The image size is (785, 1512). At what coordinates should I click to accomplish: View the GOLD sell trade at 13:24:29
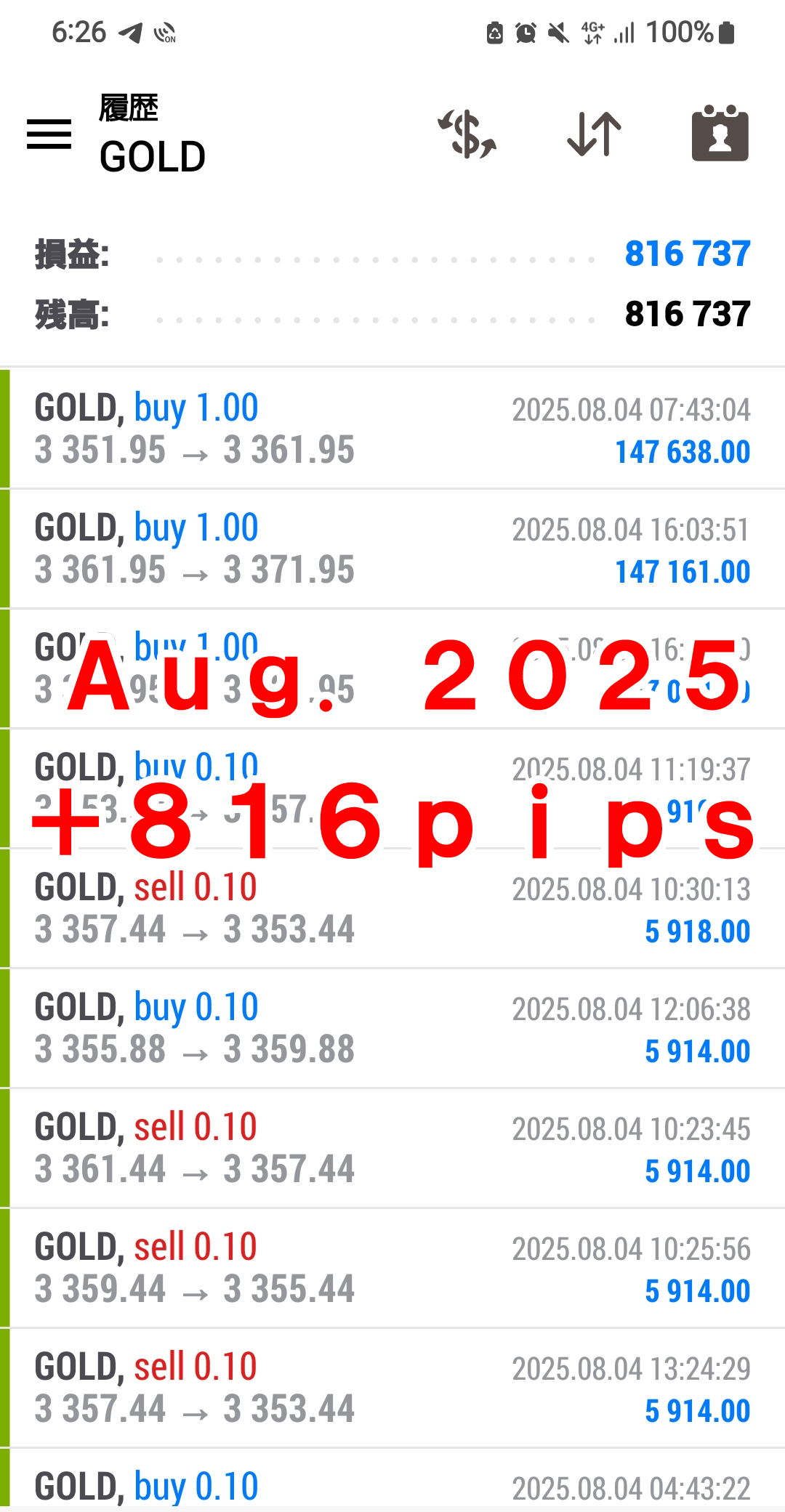click(x=392, y=1388)
